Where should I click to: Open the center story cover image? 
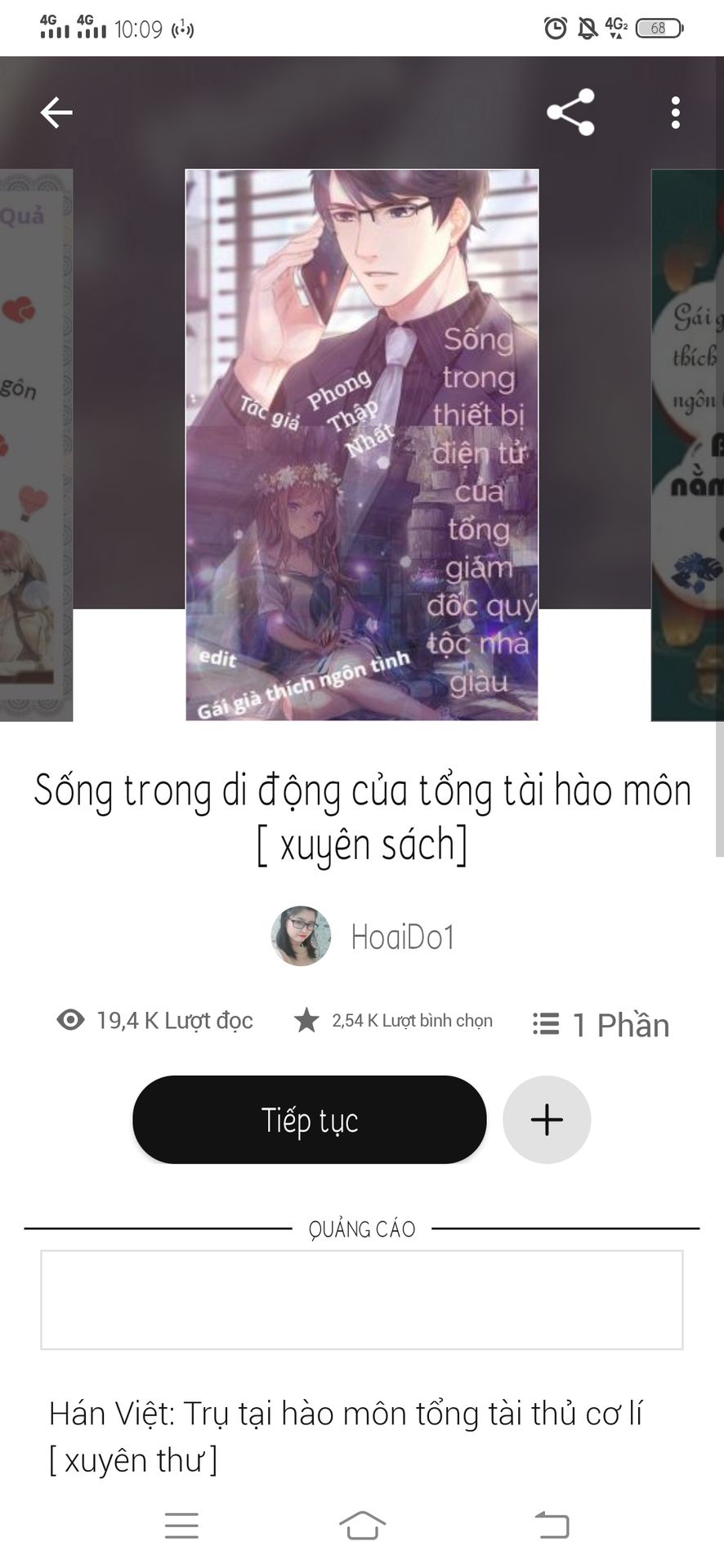[x=362, y=445]
